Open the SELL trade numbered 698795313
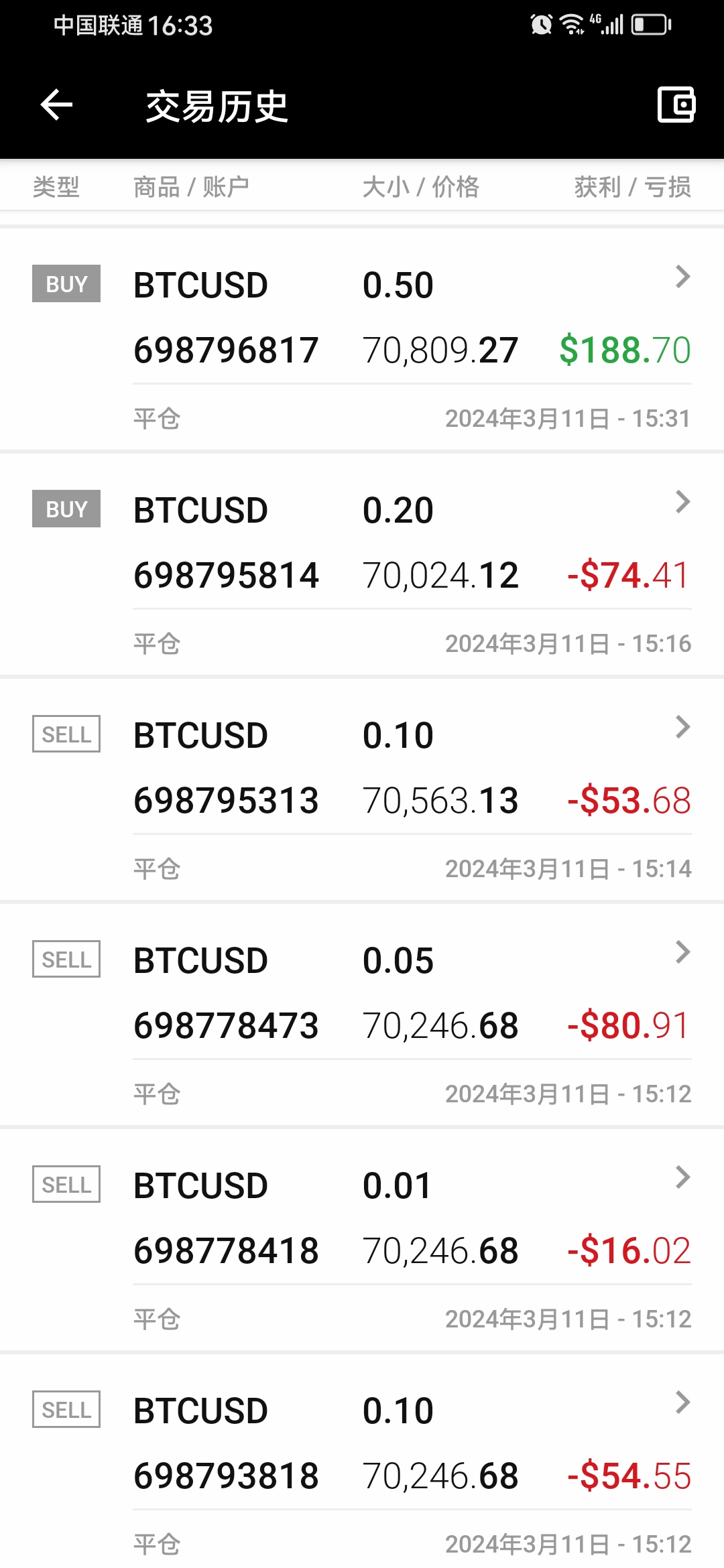724x1568 pixels. pyautogui.click(x=362, y=790)
